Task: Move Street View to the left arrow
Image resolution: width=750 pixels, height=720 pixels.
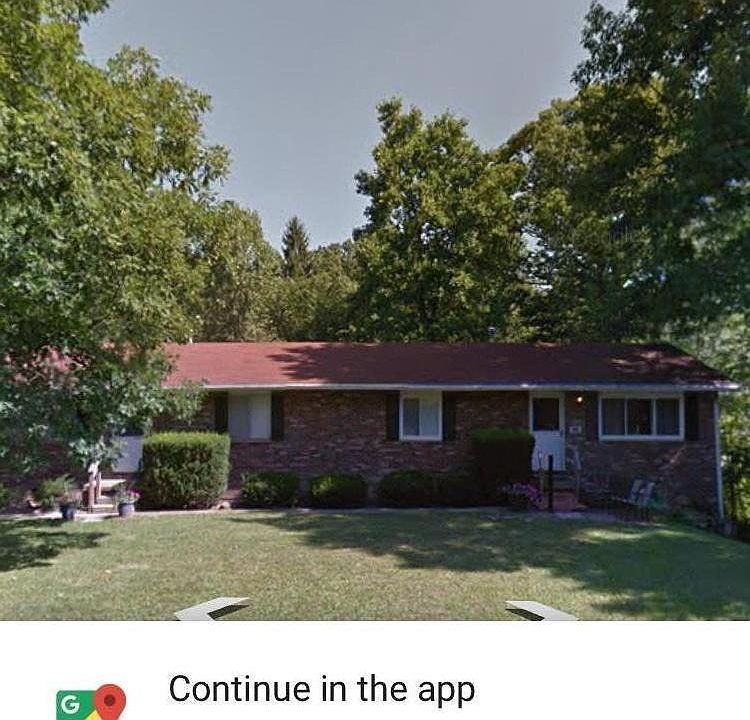Action: [210, 608]
